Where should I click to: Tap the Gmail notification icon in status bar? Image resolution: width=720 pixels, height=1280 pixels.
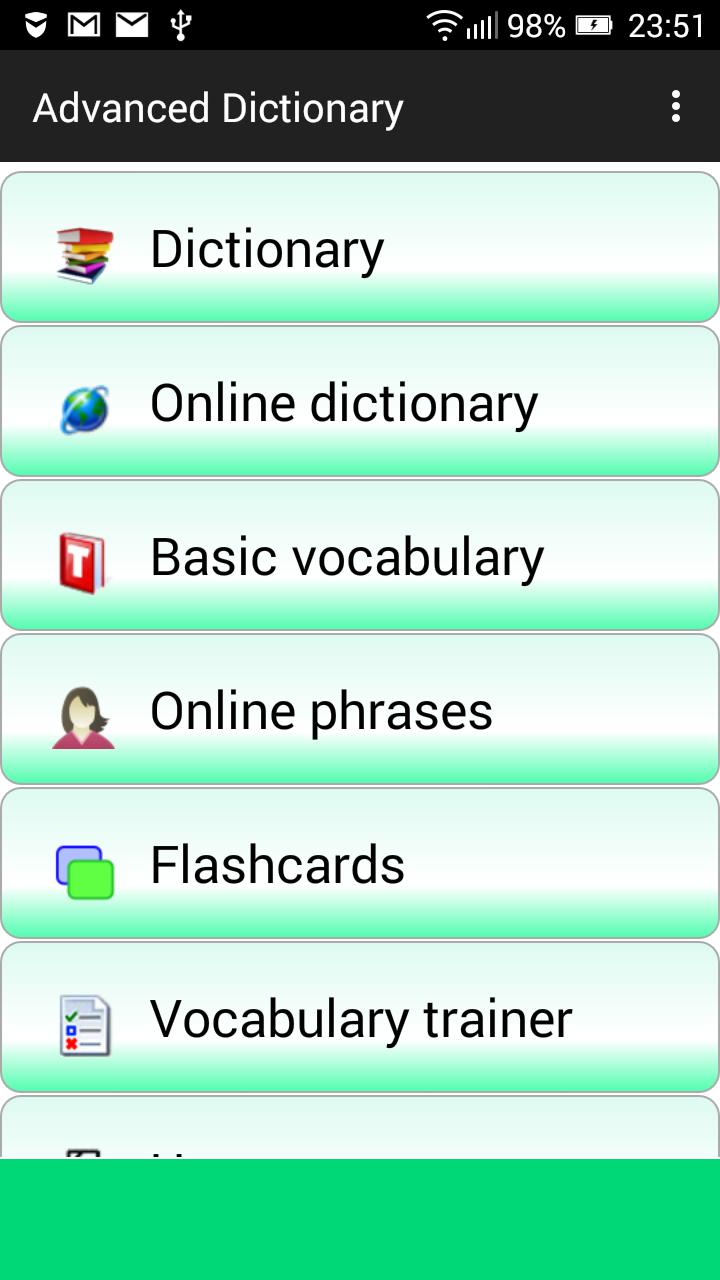[x=82, y=25]
